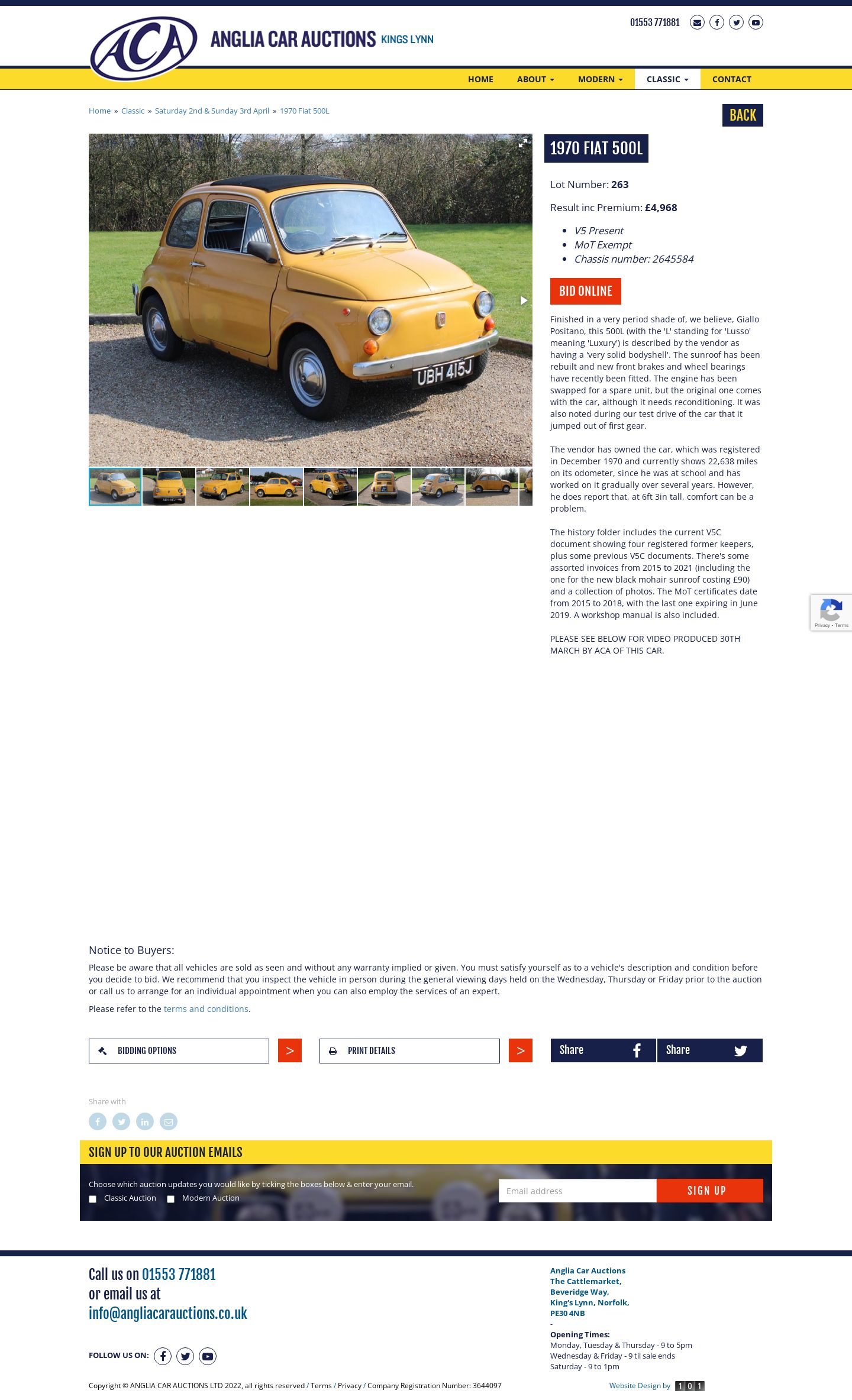Tap the BACK button
852x1400 pixels.
click(743, 115)
